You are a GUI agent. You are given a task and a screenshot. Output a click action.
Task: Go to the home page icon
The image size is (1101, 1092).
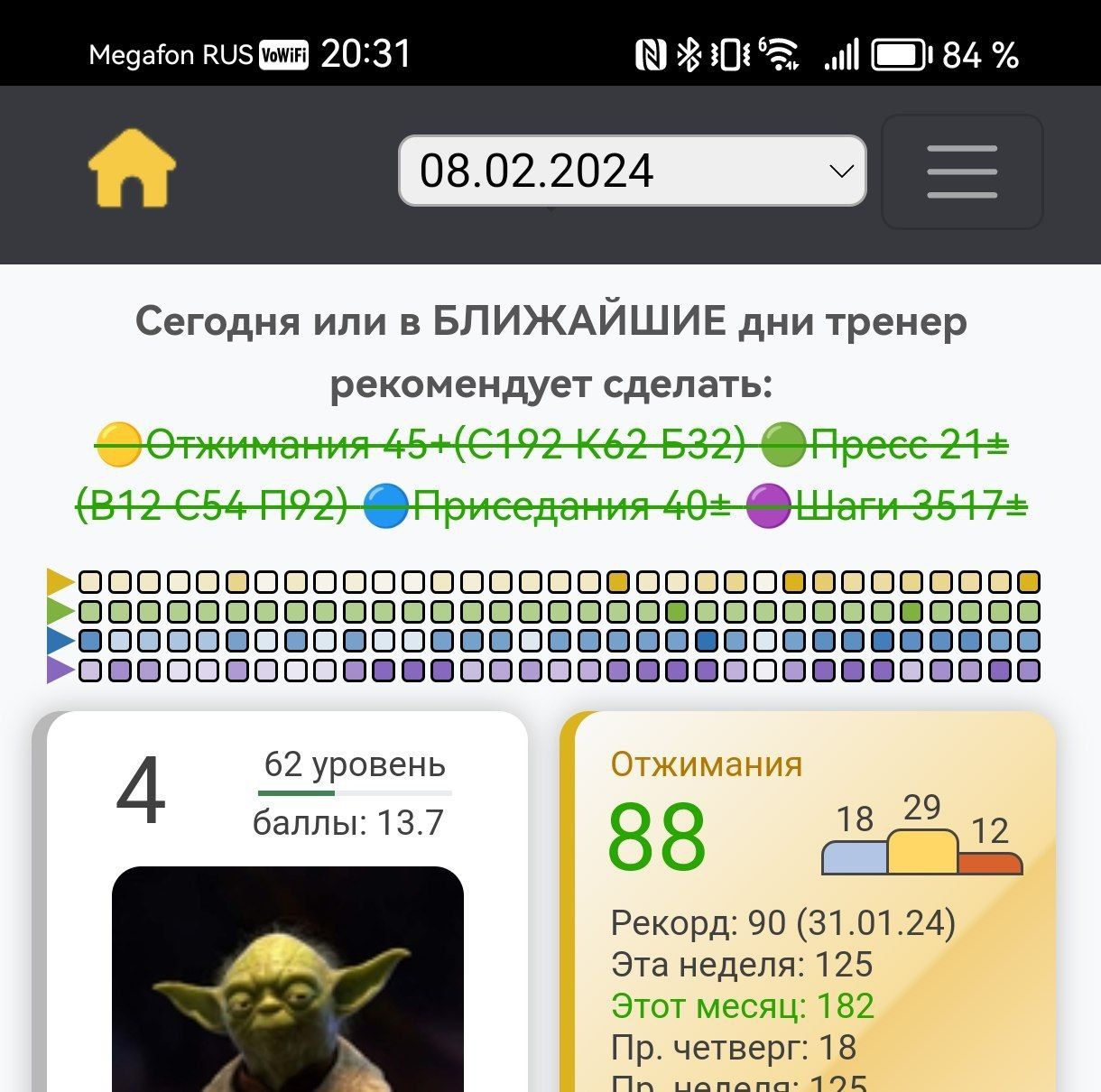coord(132,169)
